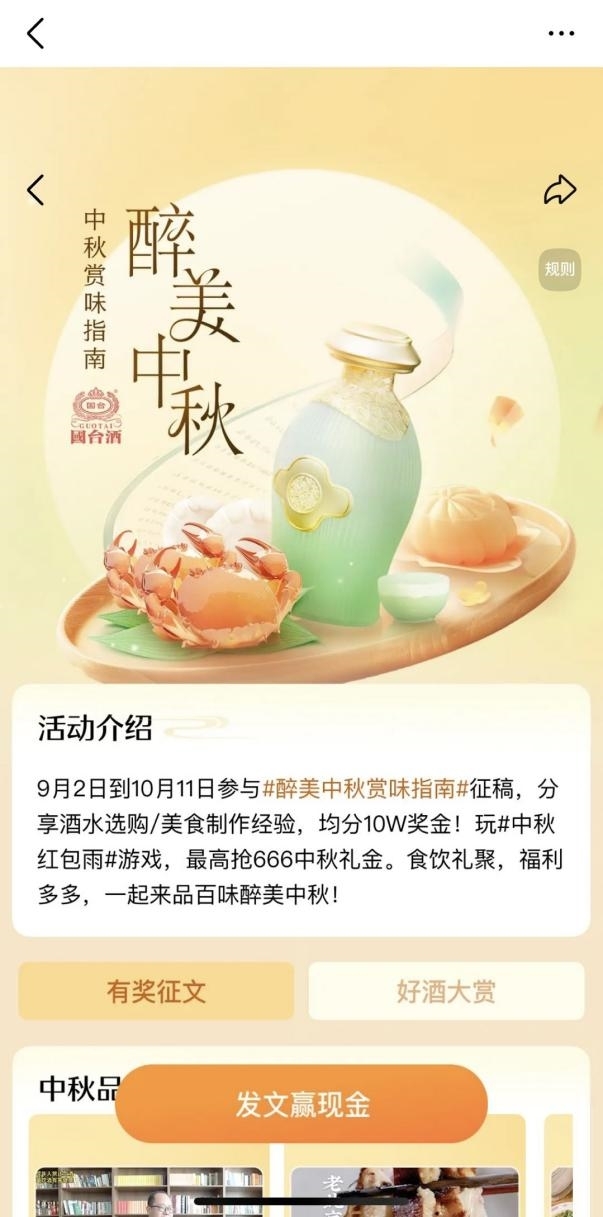
Task: Go back using the banner back arrow
Action: (x=36, y=190)
